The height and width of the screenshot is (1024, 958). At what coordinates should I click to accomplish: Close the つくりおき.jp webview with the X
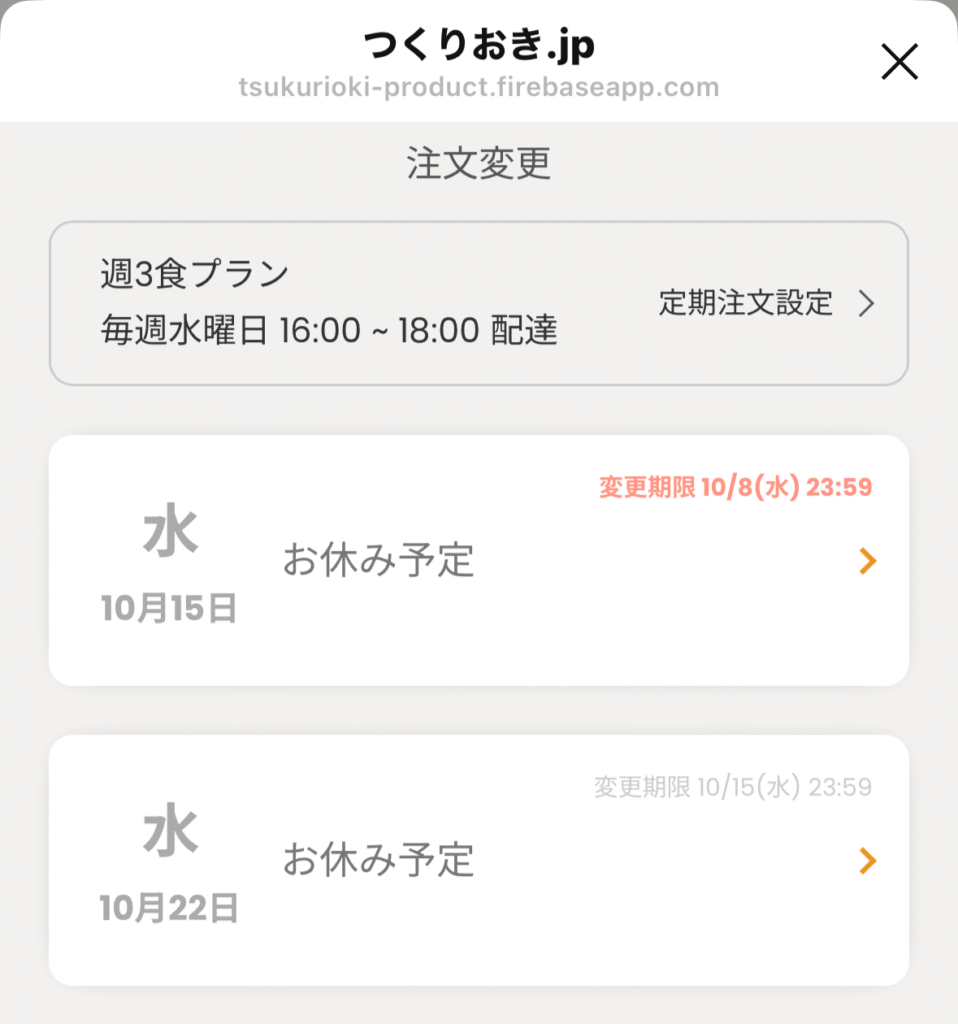898,61
